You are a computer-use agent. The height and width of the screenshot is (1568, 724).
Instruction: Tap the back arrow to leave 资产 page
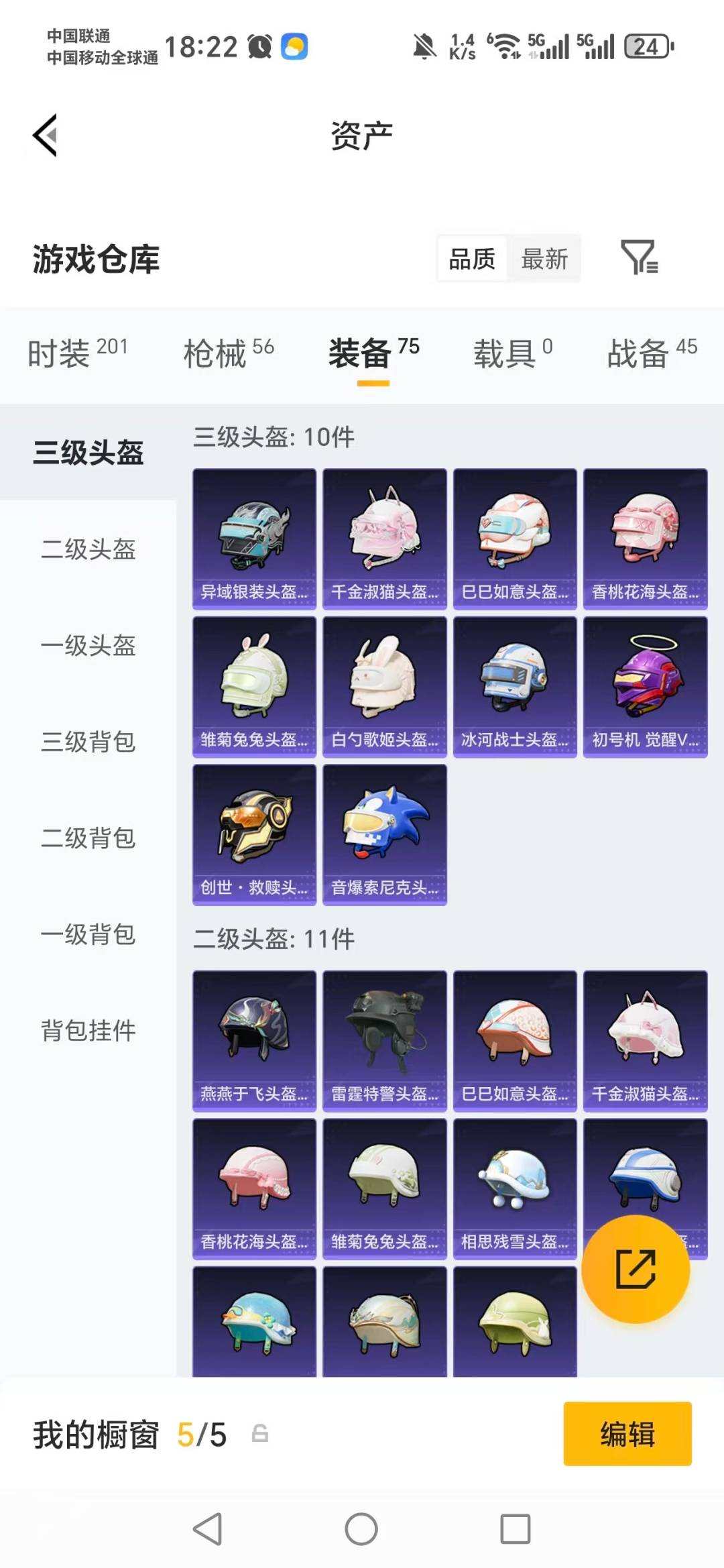pyautogui.click(x=44, y=135)
